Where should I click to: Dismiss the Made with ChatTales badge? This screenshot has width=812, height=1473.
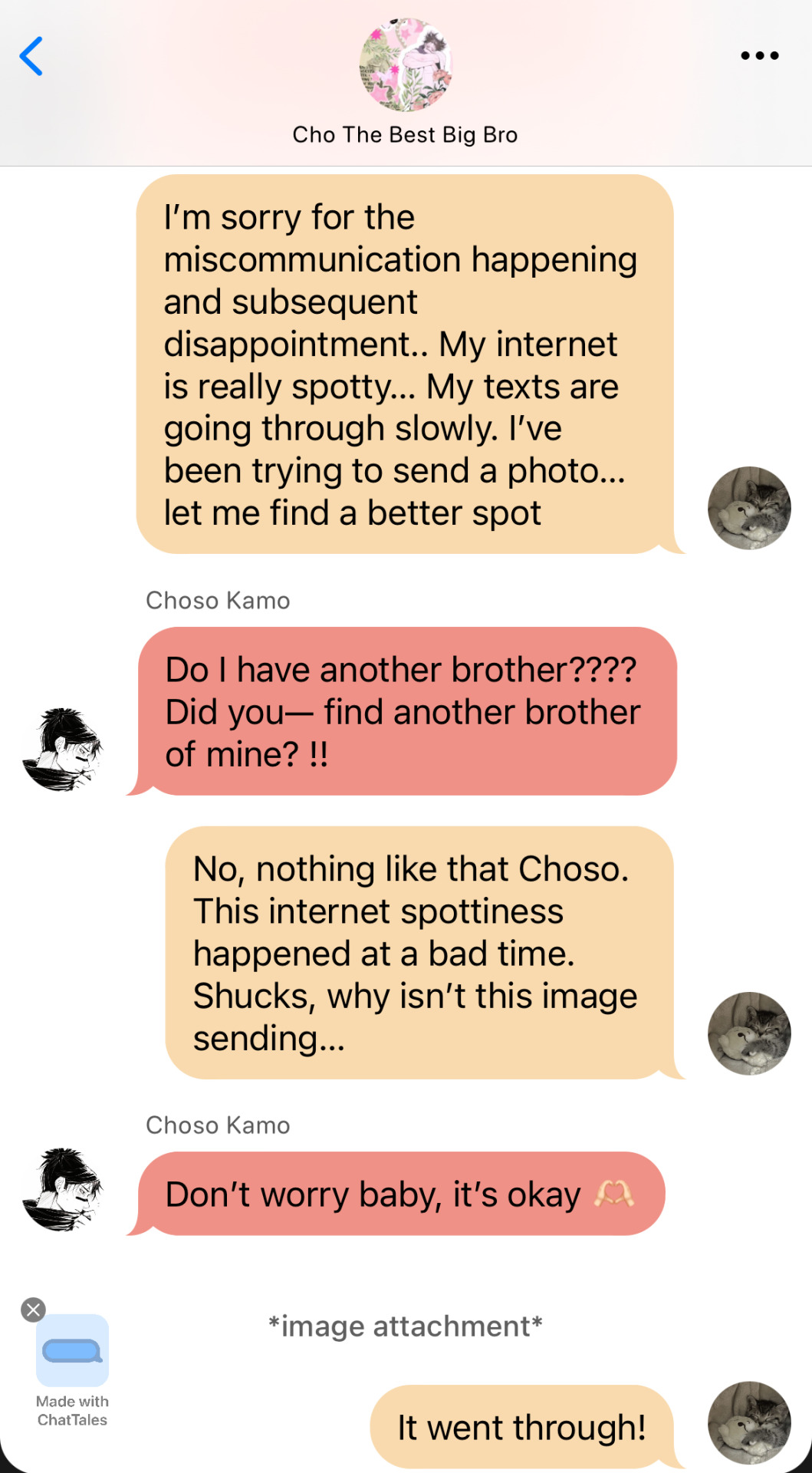tap(33, 1309)
